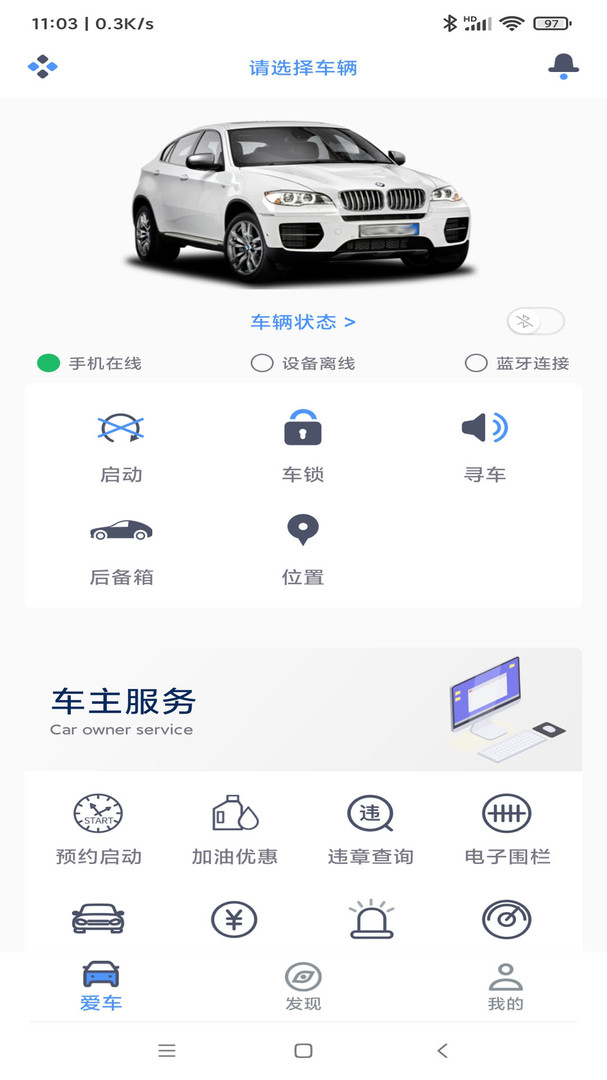Select the 爱车 tab
607x1080 pixels.
click(101, 987)
